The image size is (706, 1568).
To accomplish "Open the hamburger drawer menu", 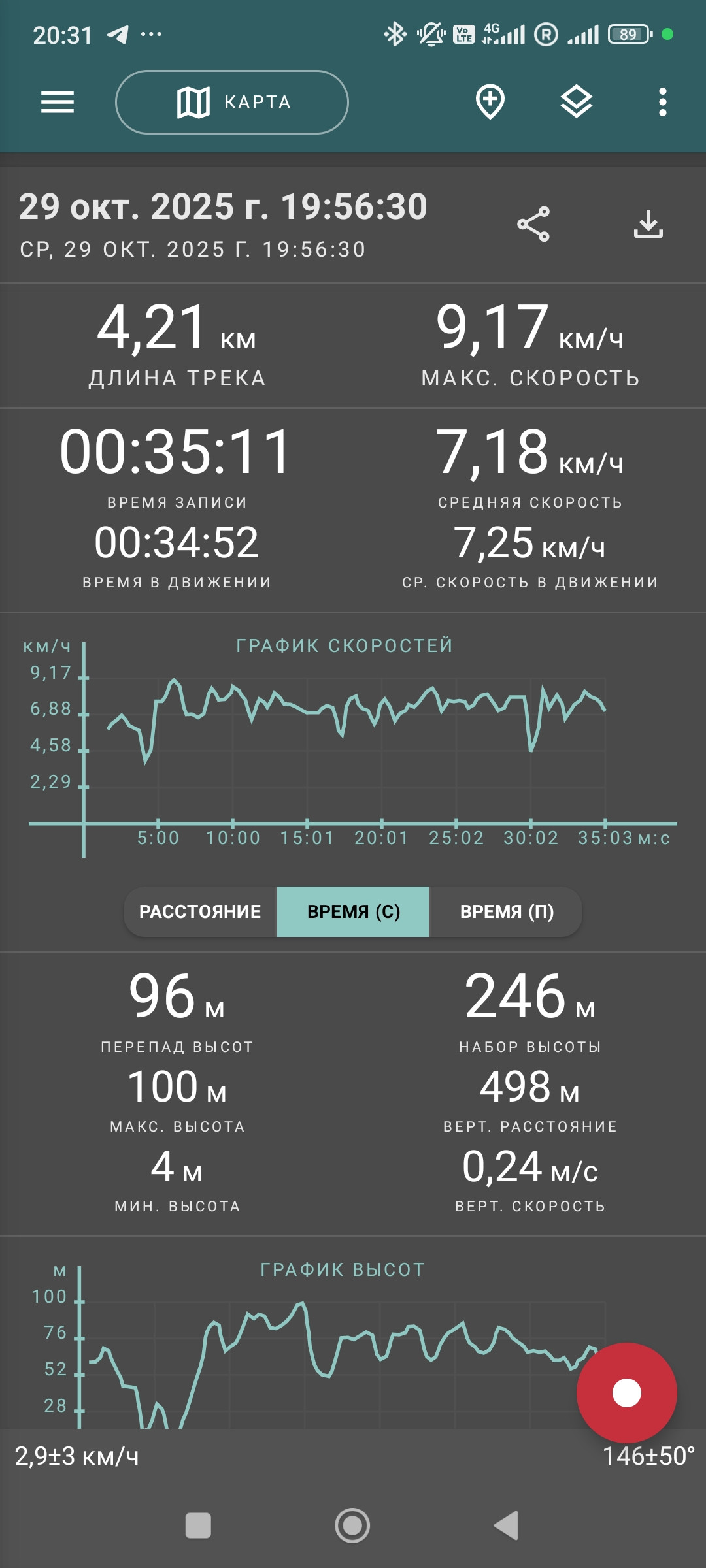I will pos(58,103).
